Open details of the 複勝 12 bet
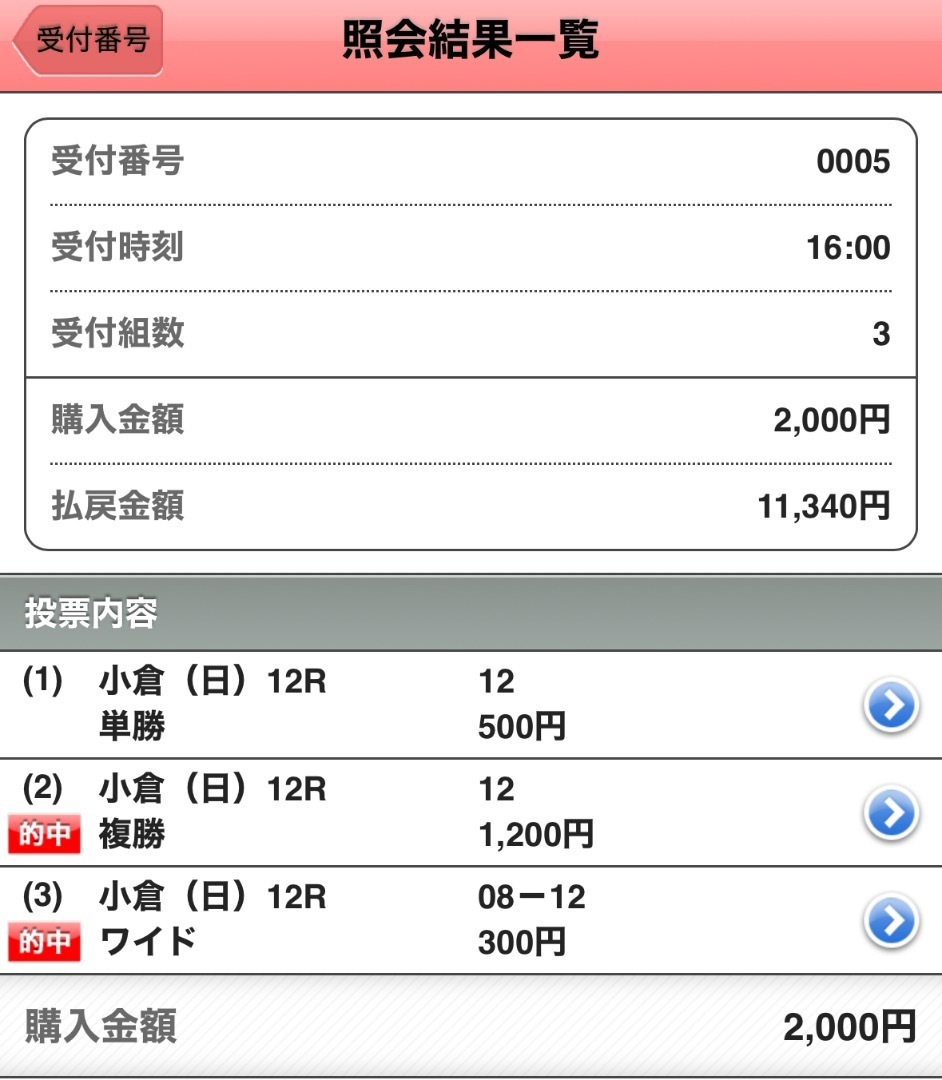This screenshot has height=1080, width=942. [889, 813]
